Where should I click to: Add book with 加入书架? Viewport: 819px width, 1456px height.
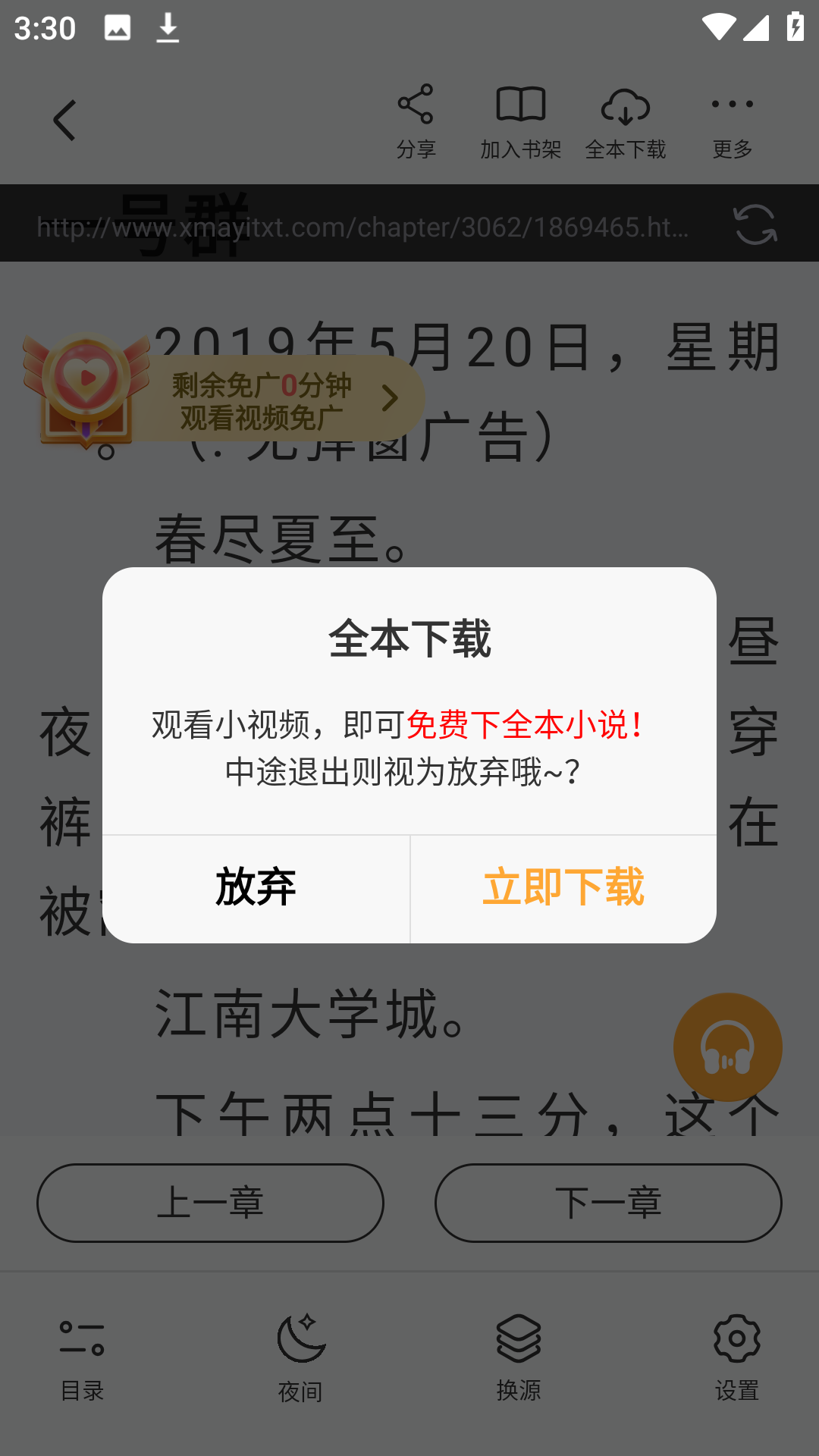520,121
